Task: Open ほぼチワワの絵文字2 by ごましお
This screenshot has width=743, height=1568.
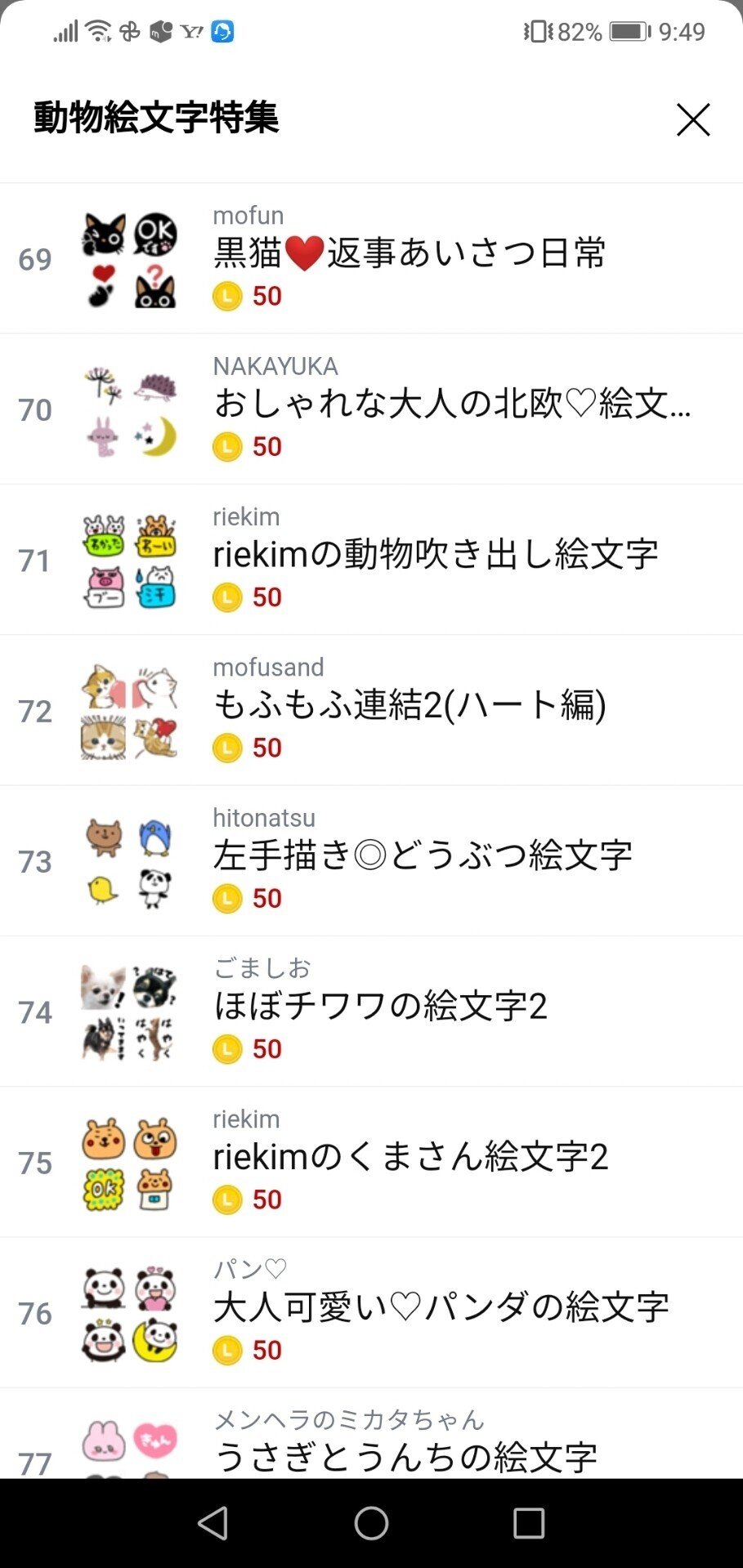Action: coord(380,1007)
